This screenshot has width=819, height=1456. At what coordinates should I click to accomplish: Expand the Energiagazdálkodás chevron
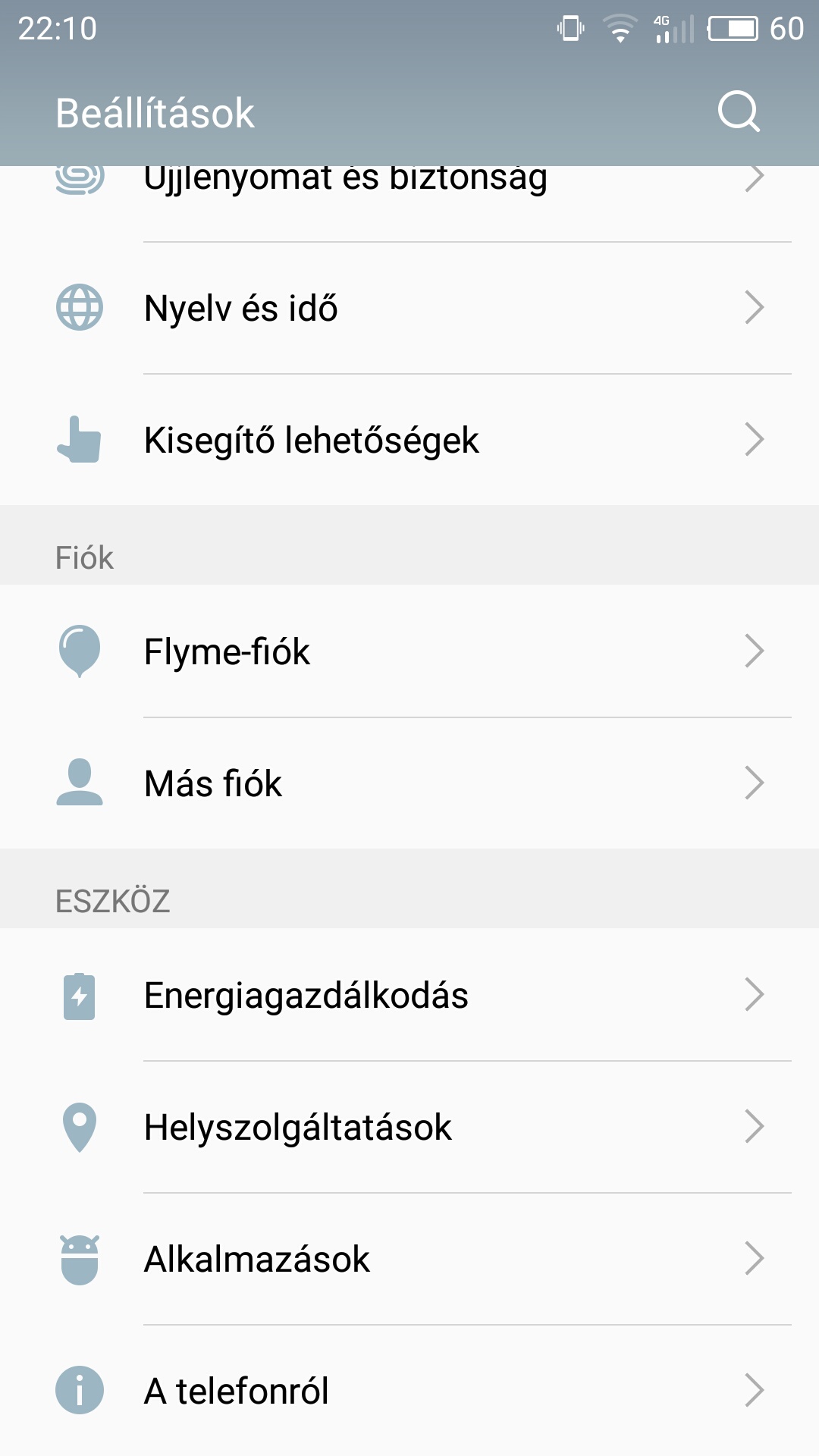click(753, 996)
